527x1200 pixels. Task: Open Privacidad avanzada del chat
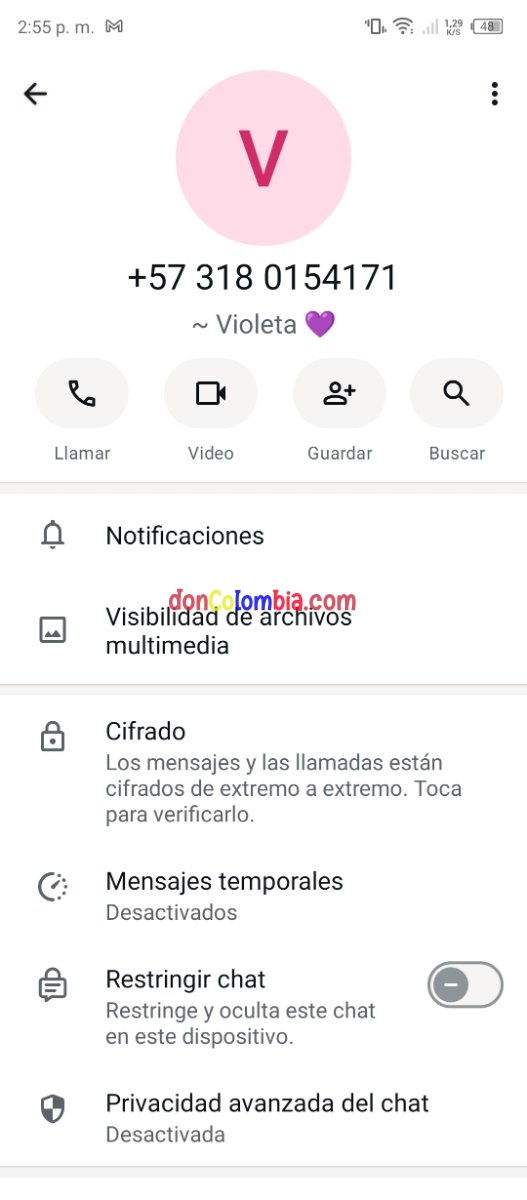pos(263,1118)
